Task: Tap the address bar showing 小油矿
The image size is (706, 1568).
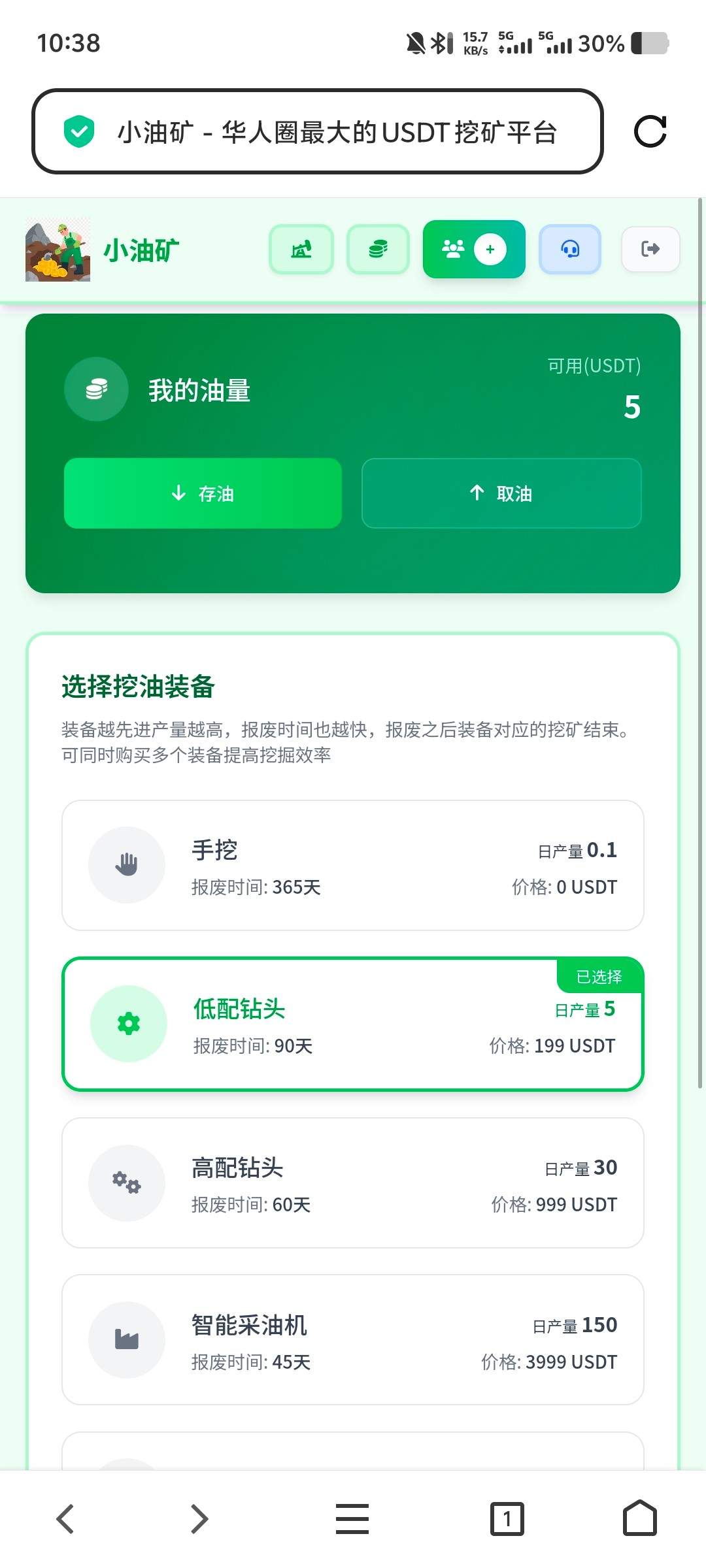Action: pyautogui.click(x=318, y=131)
